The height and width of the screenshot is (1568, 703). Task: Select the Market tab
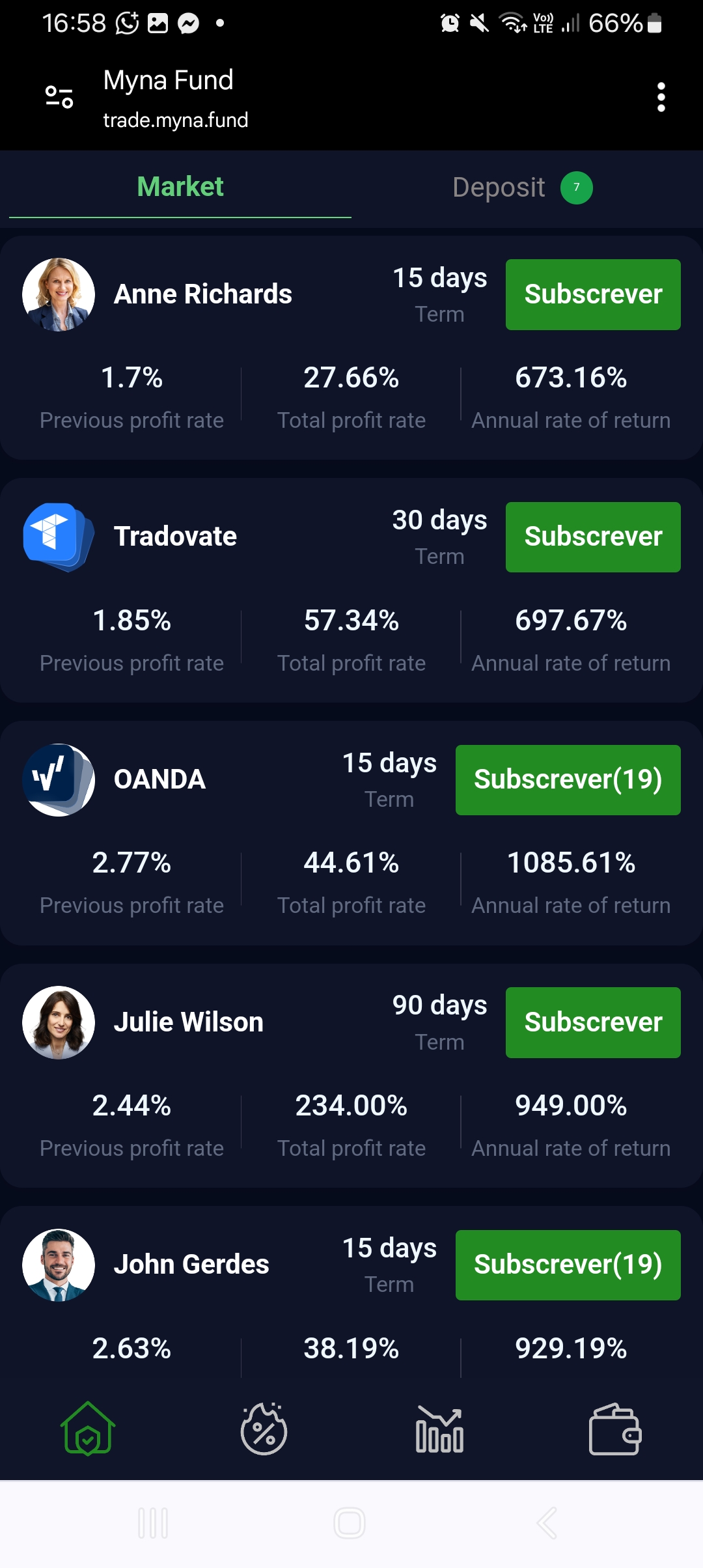pos(180,188)
